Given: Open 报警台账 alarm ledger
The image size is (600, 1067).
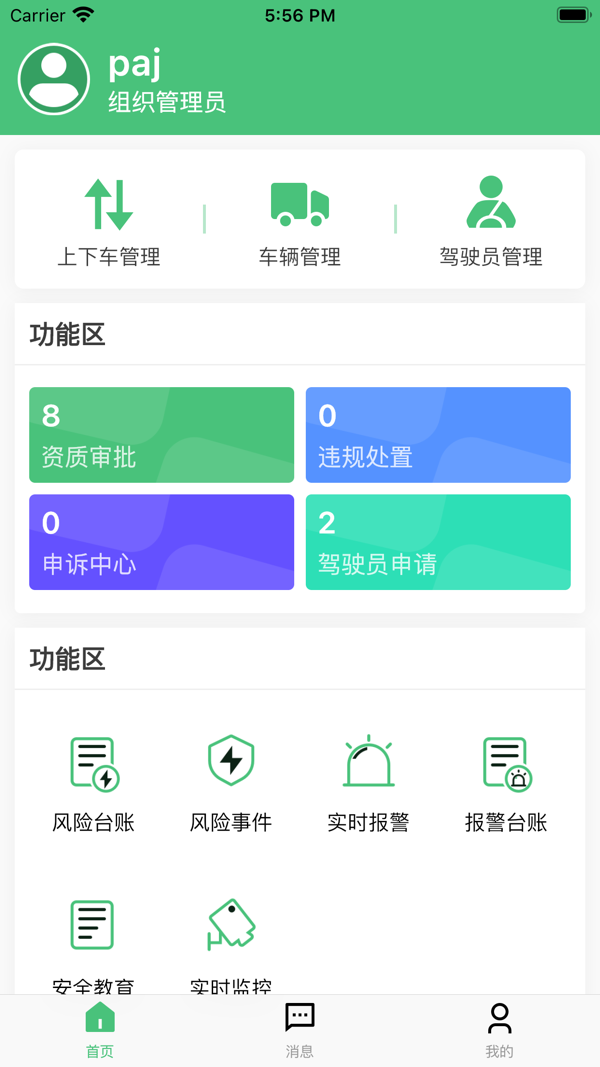Looking at the screenshot, I should [x=506, y=784].
